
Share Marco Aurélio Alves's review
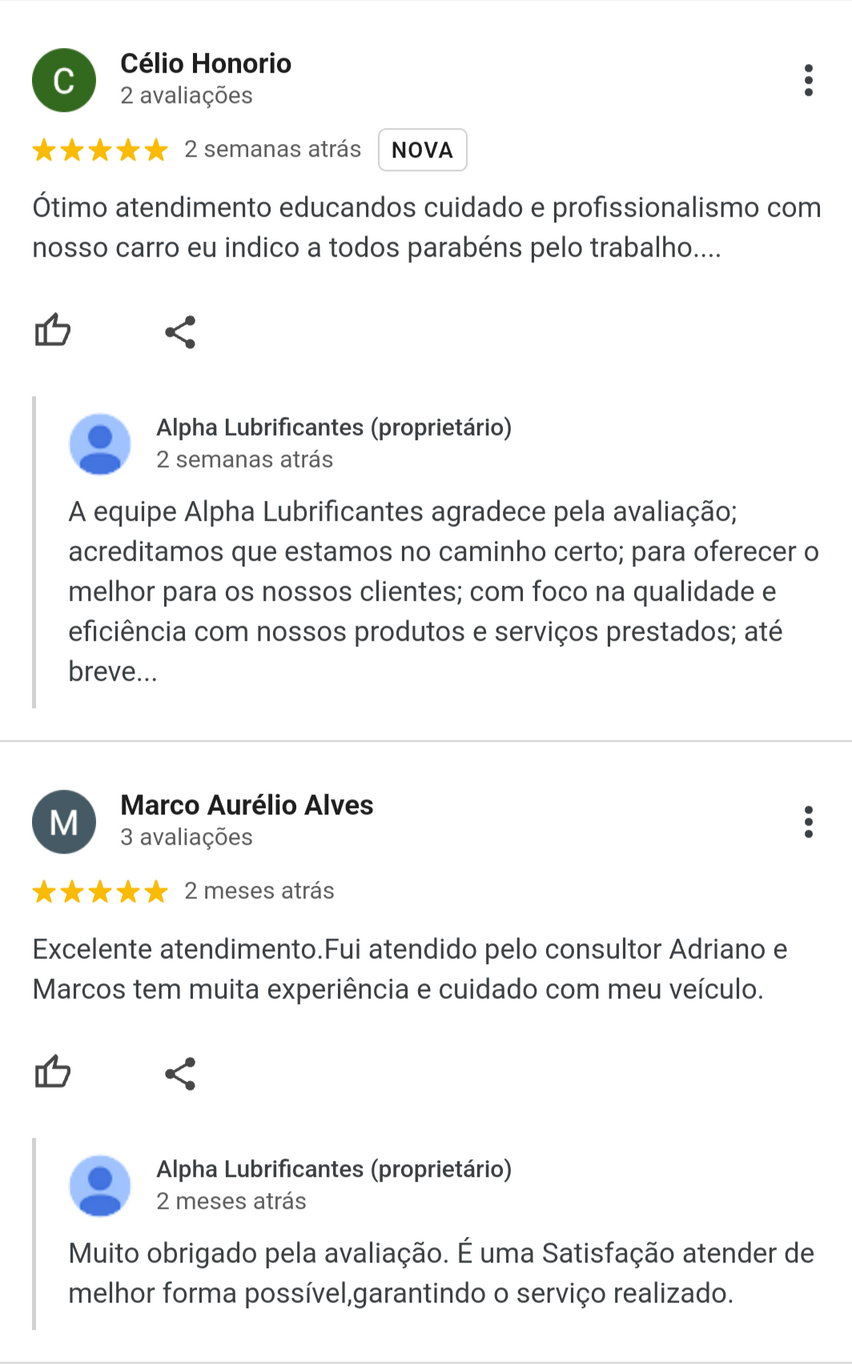click(x=180, y=1073)
